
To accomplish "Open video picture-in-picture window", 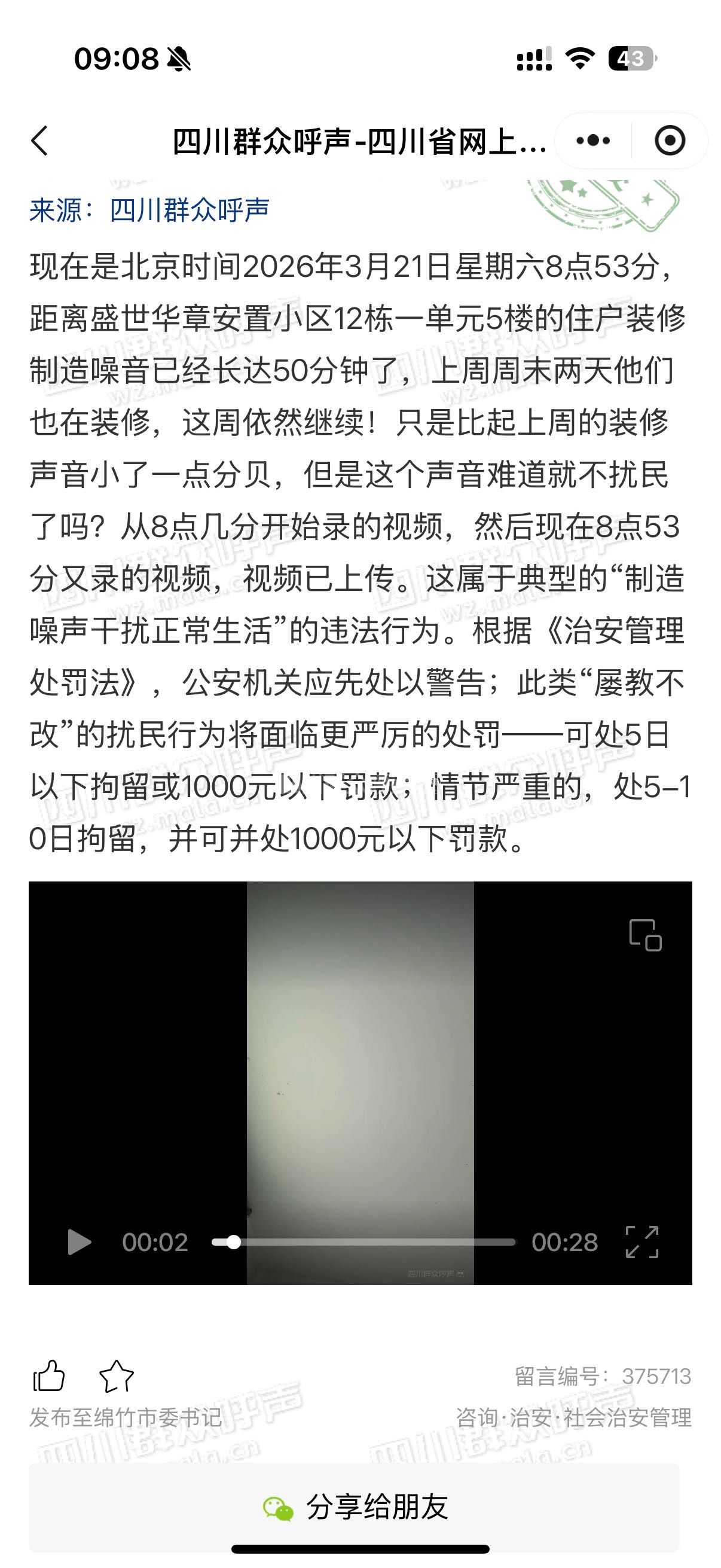I will click(645, 935).
